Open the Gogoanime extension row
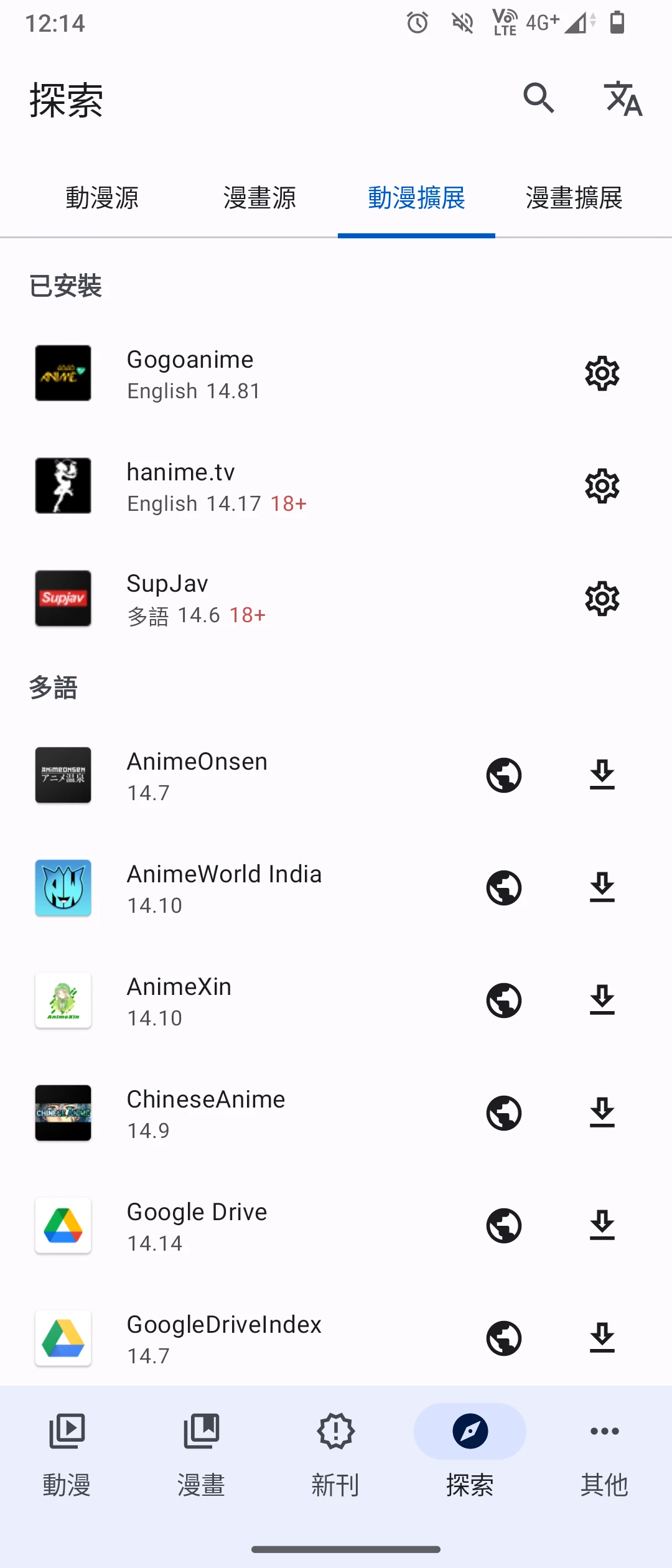672x1568 pixels. pos(280,374)
